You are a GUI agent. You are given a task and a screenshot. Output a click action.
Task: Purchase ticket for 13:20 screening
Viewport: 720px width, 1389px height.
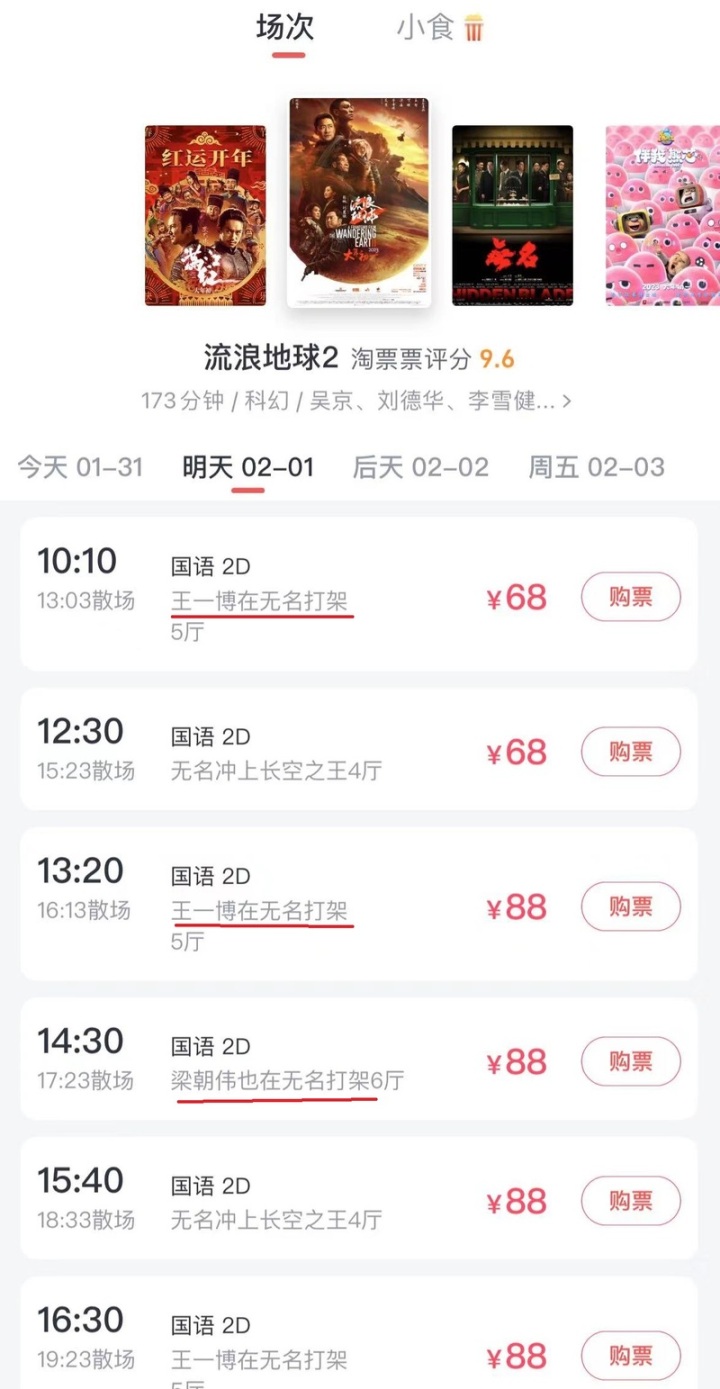click(631, 907)
